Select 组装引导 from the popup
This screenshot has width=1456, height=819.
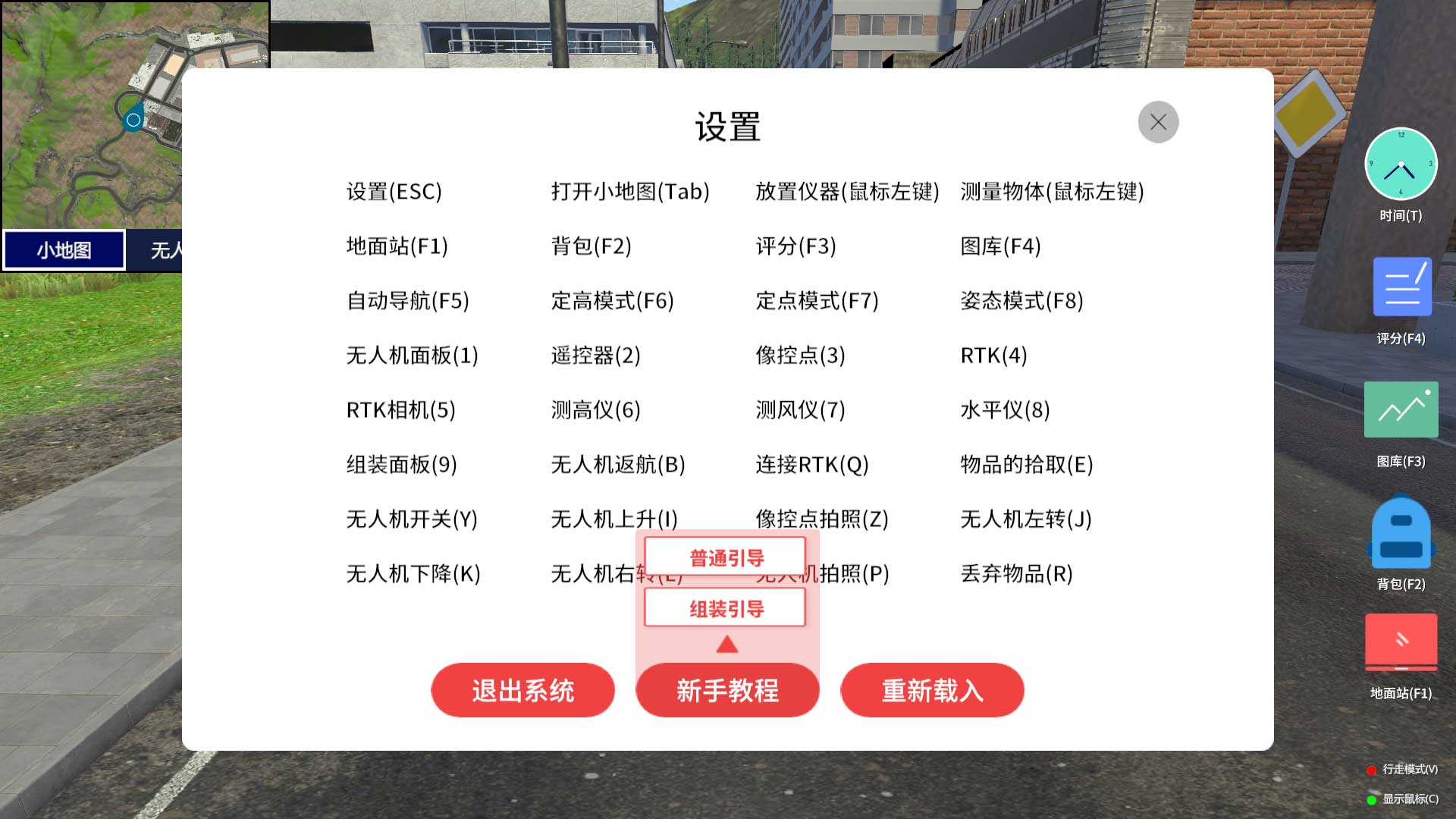tap(725, 608)
